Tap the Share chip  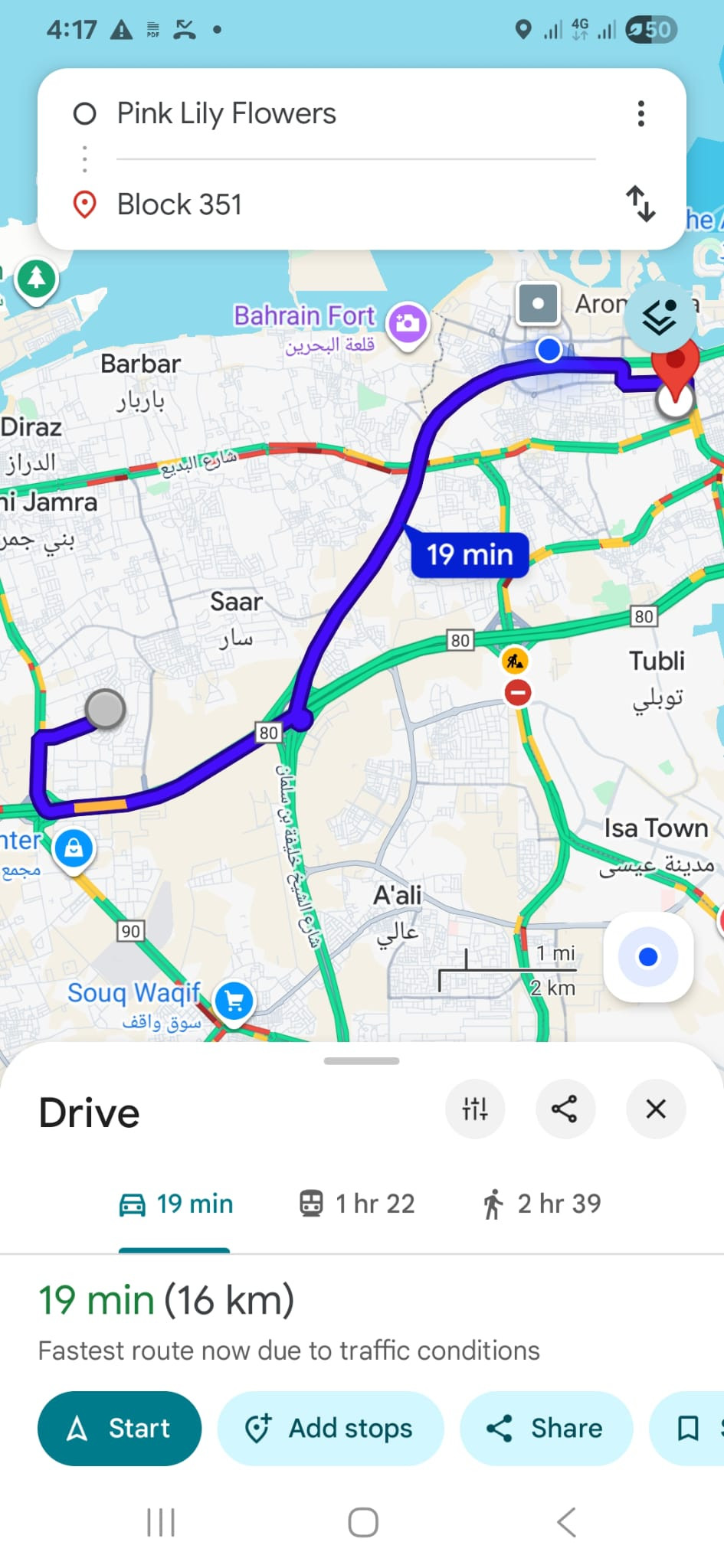546,1429
